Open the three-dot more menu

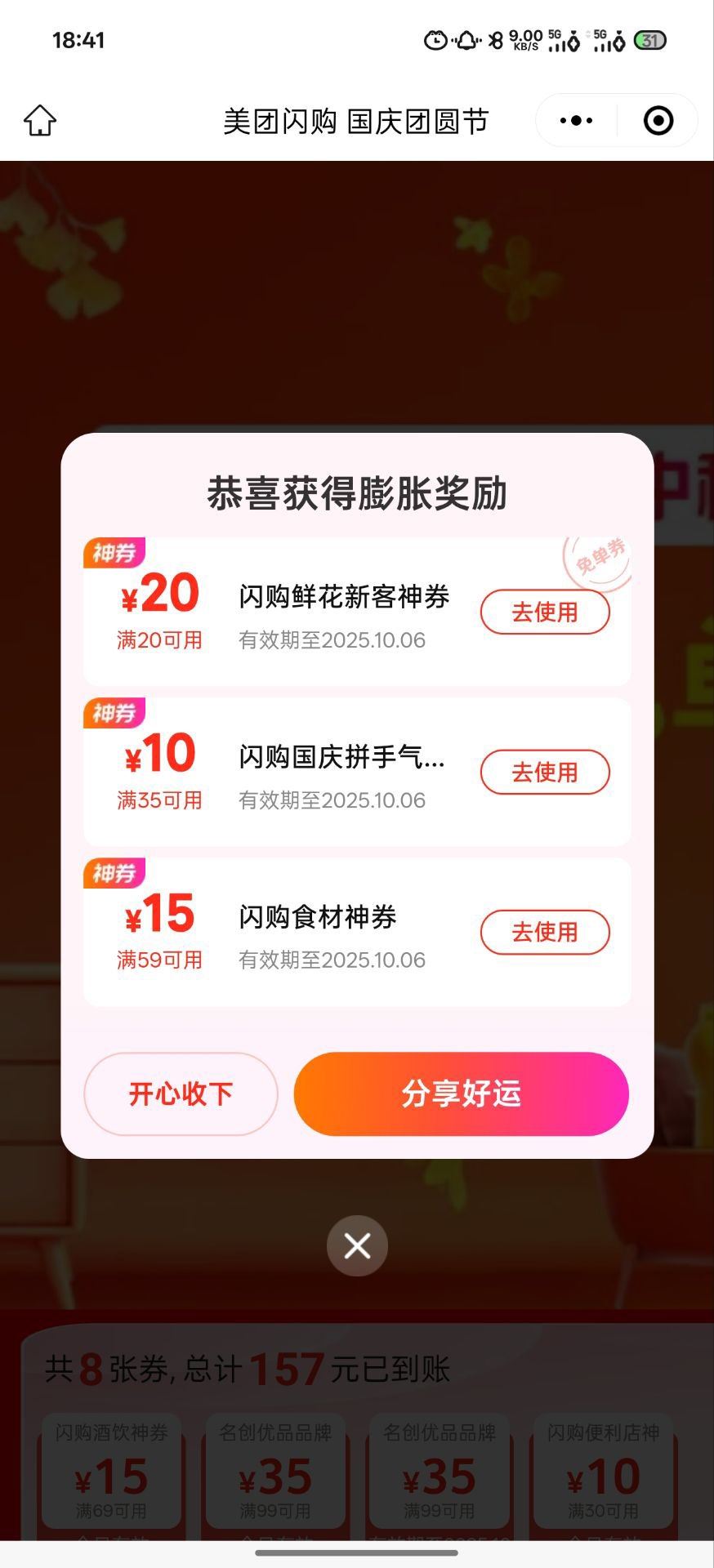pos(576,121)
